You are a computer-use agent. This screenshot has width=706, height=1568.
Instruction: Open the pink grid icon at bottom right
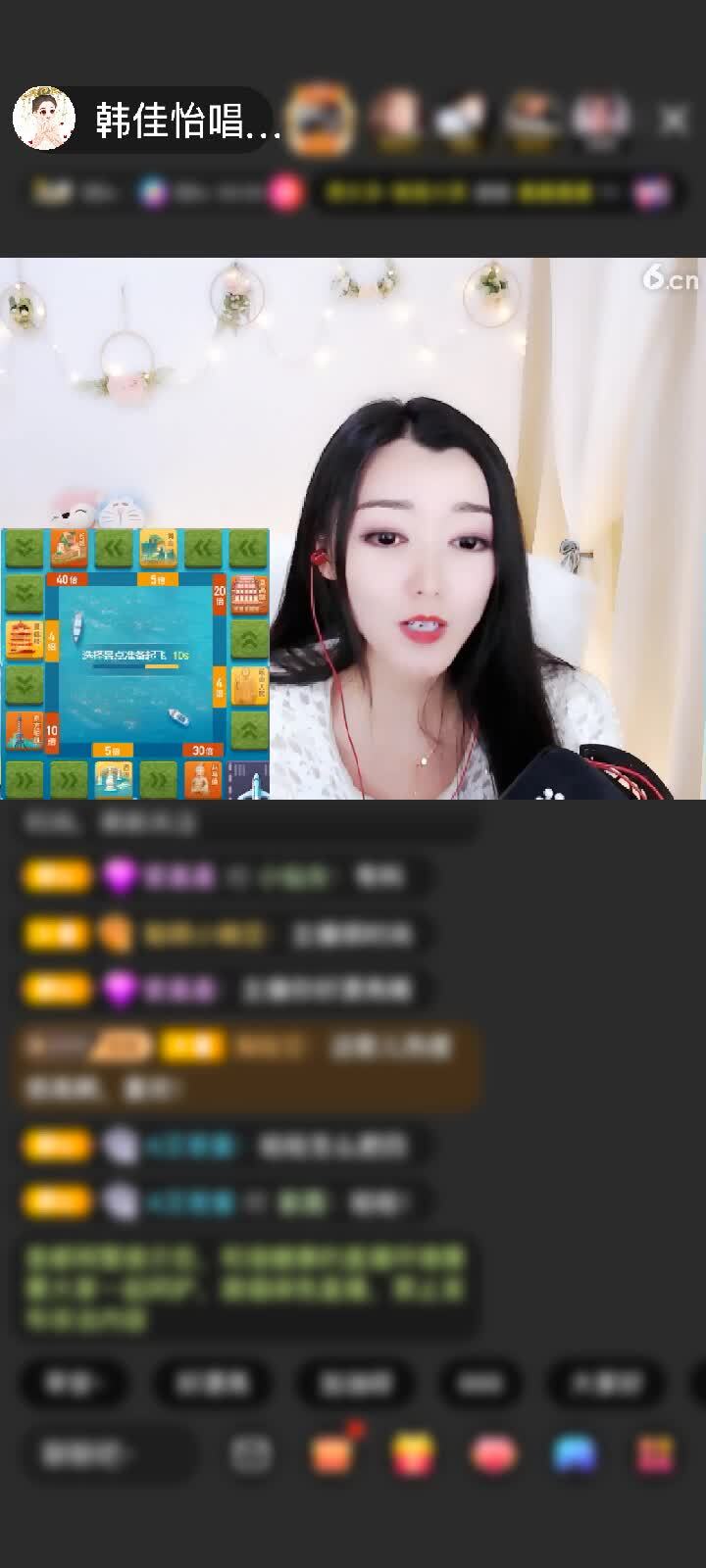click(655, 1453)
